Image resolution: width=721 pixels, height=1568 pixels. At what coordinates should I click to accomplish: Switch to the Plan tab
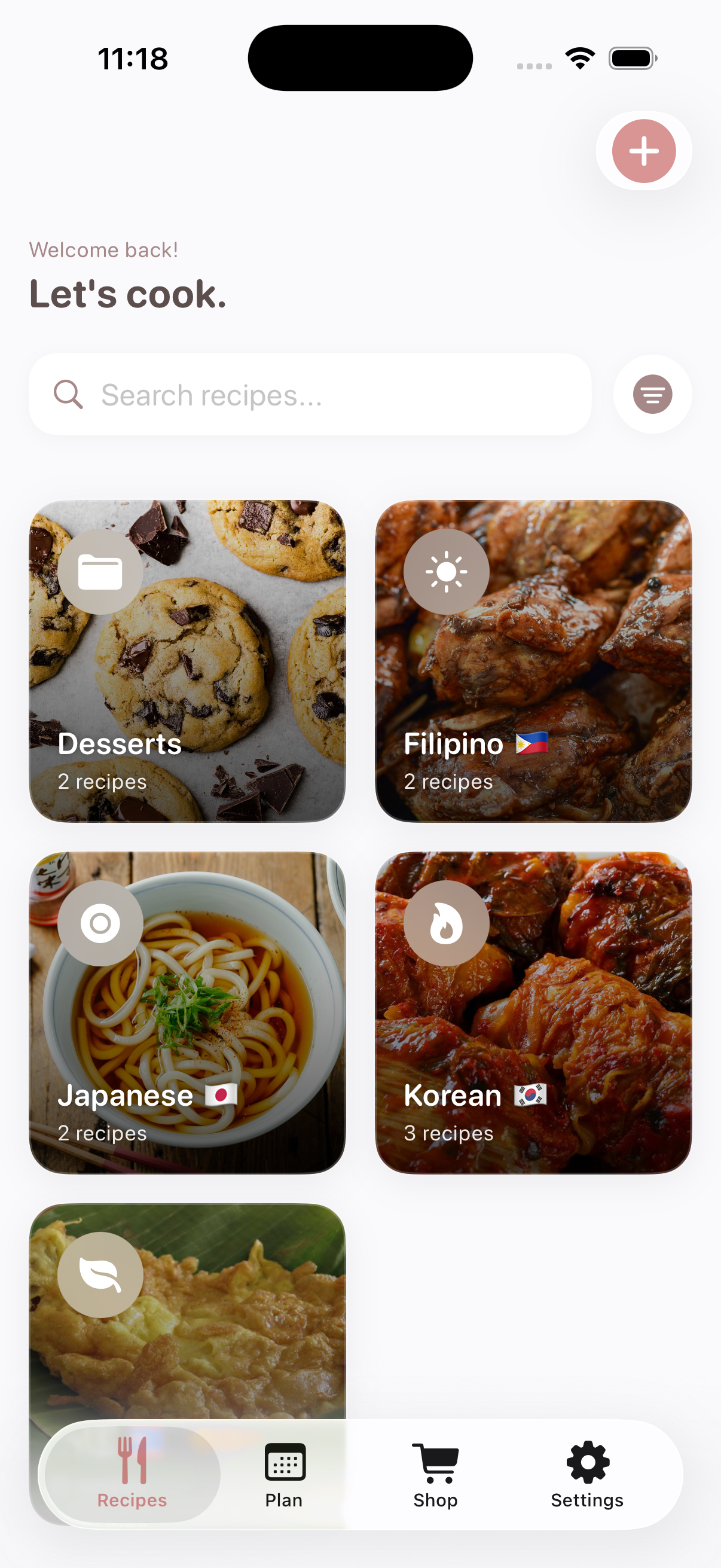(284, 1474)
